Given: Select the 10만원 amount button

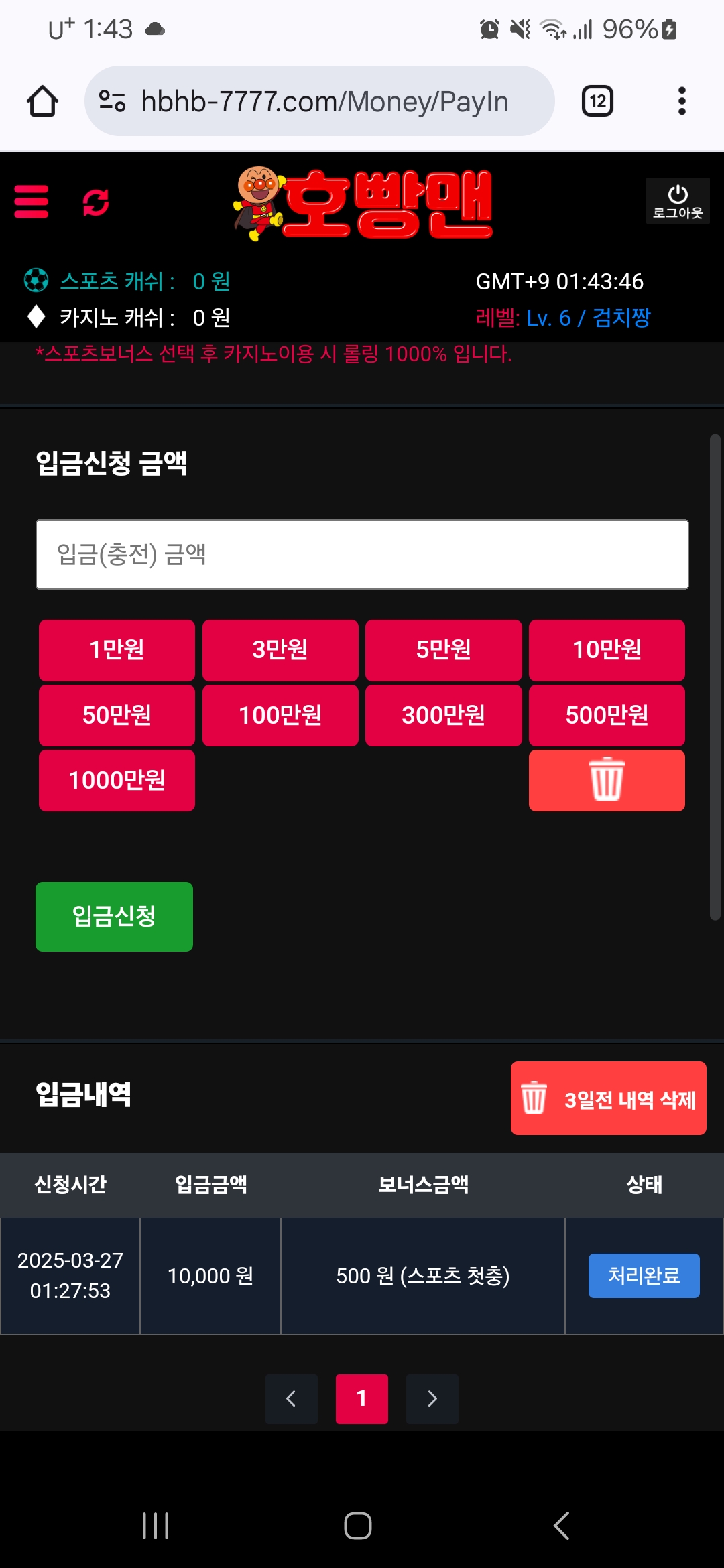Looking at the screenshot, I should 607,650.
